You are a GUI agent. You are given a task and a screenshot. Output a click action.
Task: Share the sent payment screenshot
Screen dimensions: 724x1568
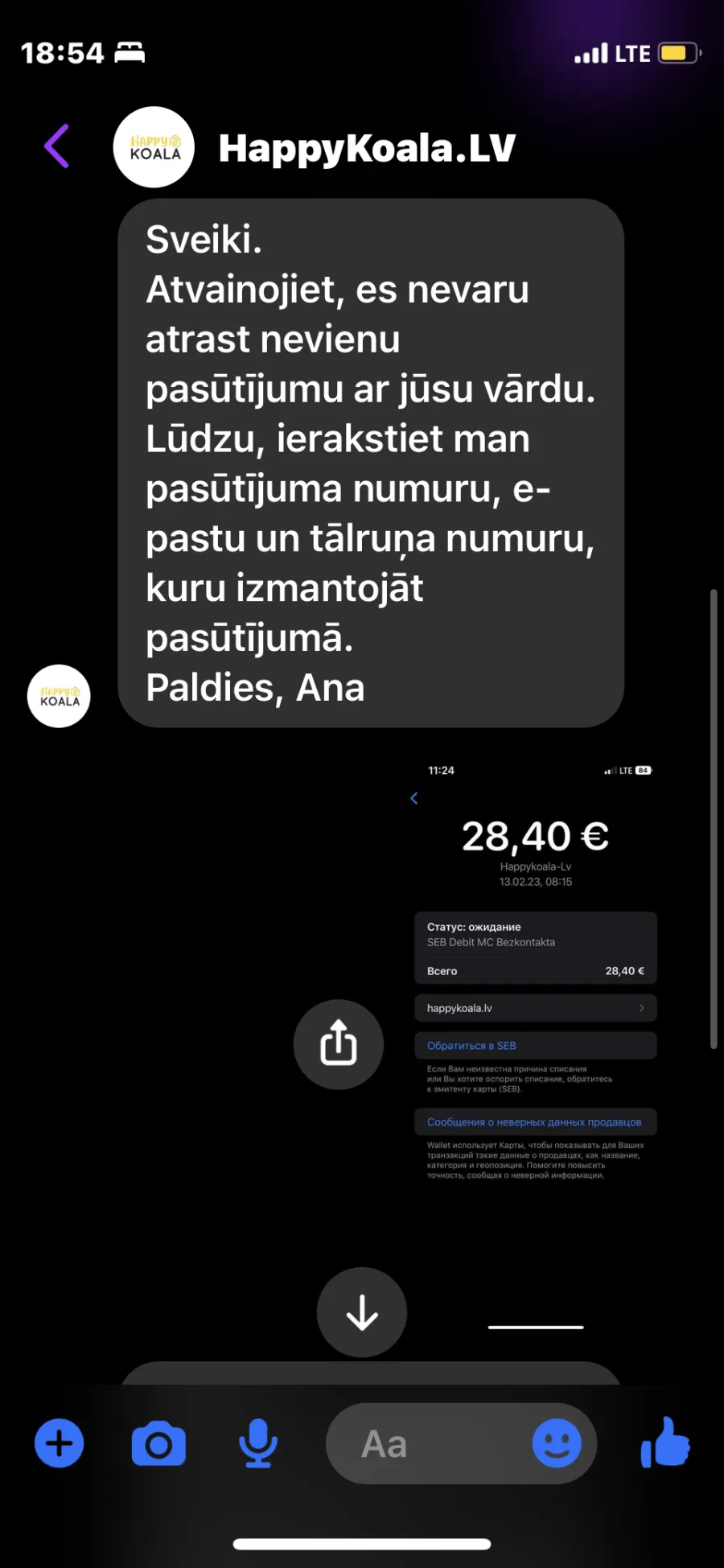[x=339, y=1044]
